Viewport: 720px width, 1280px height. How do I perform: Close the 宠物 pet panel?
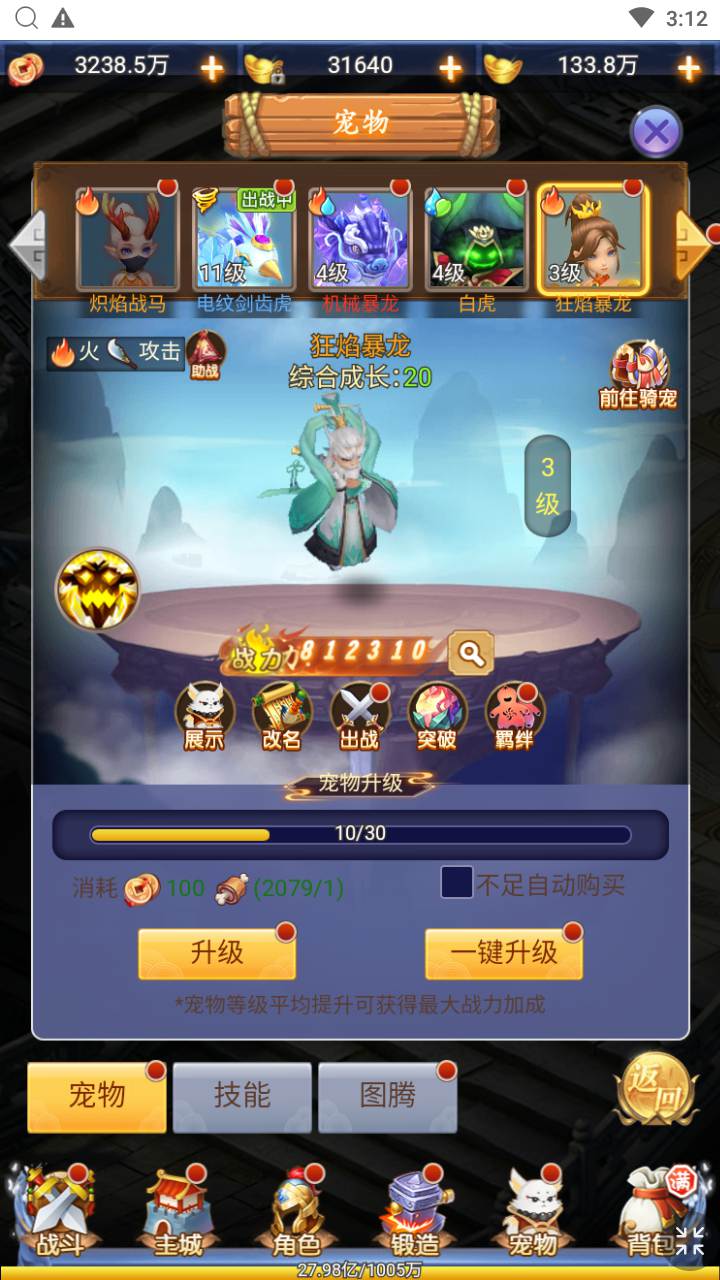(x=656, y=131)
